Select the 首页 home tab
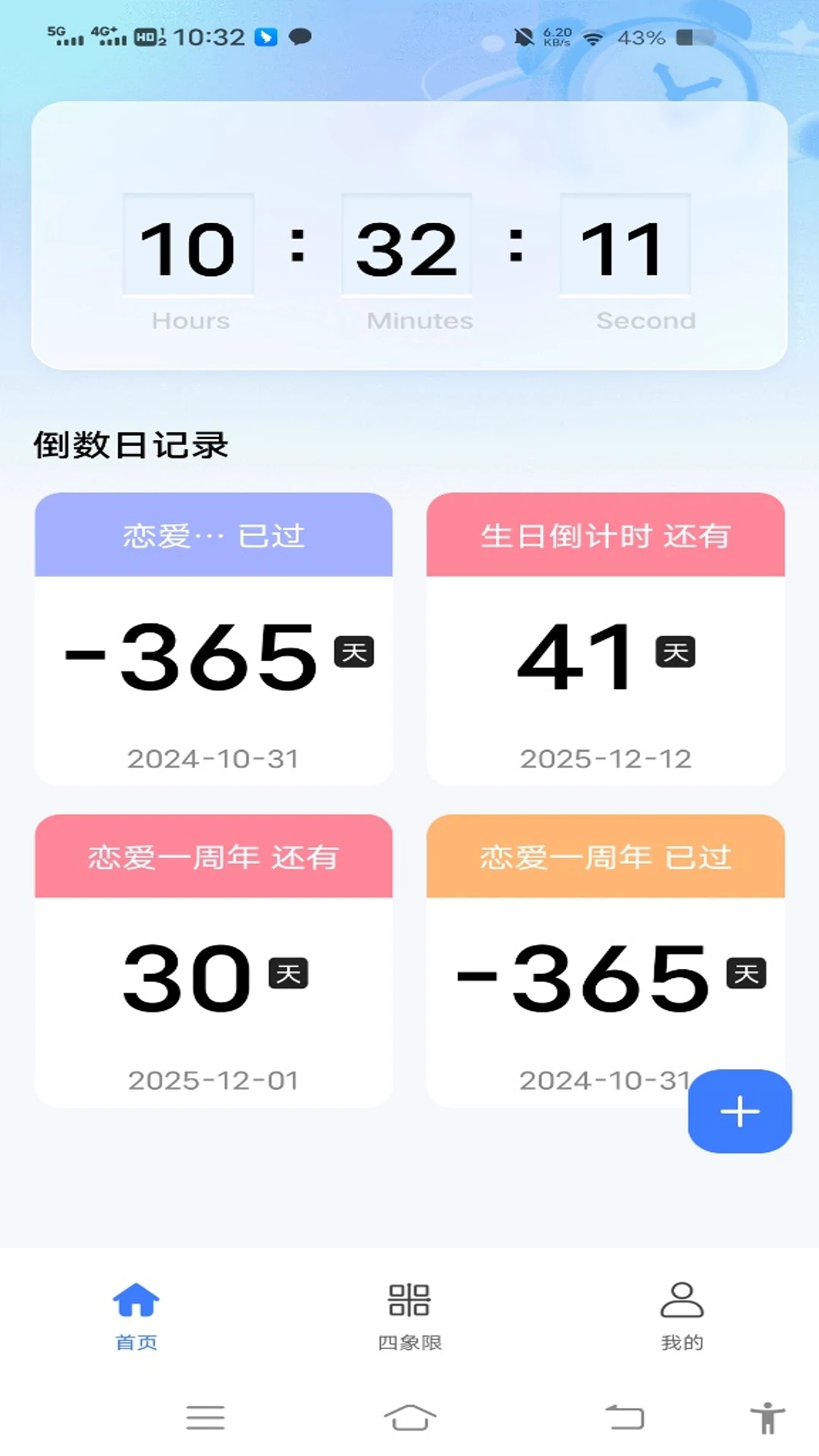 (x=136, y=1316)
